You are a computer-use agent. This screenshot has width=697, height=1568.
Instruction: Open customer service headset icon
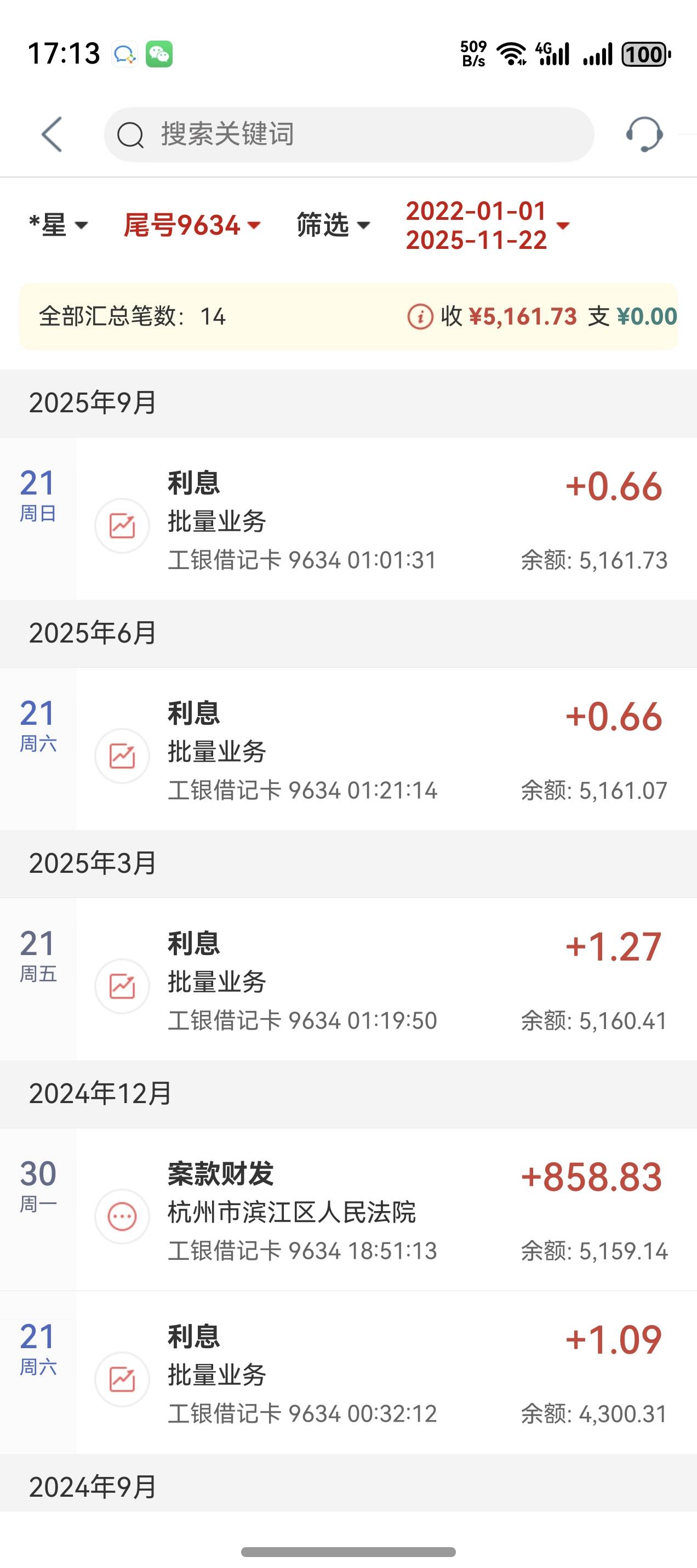(x=644, y=134)
